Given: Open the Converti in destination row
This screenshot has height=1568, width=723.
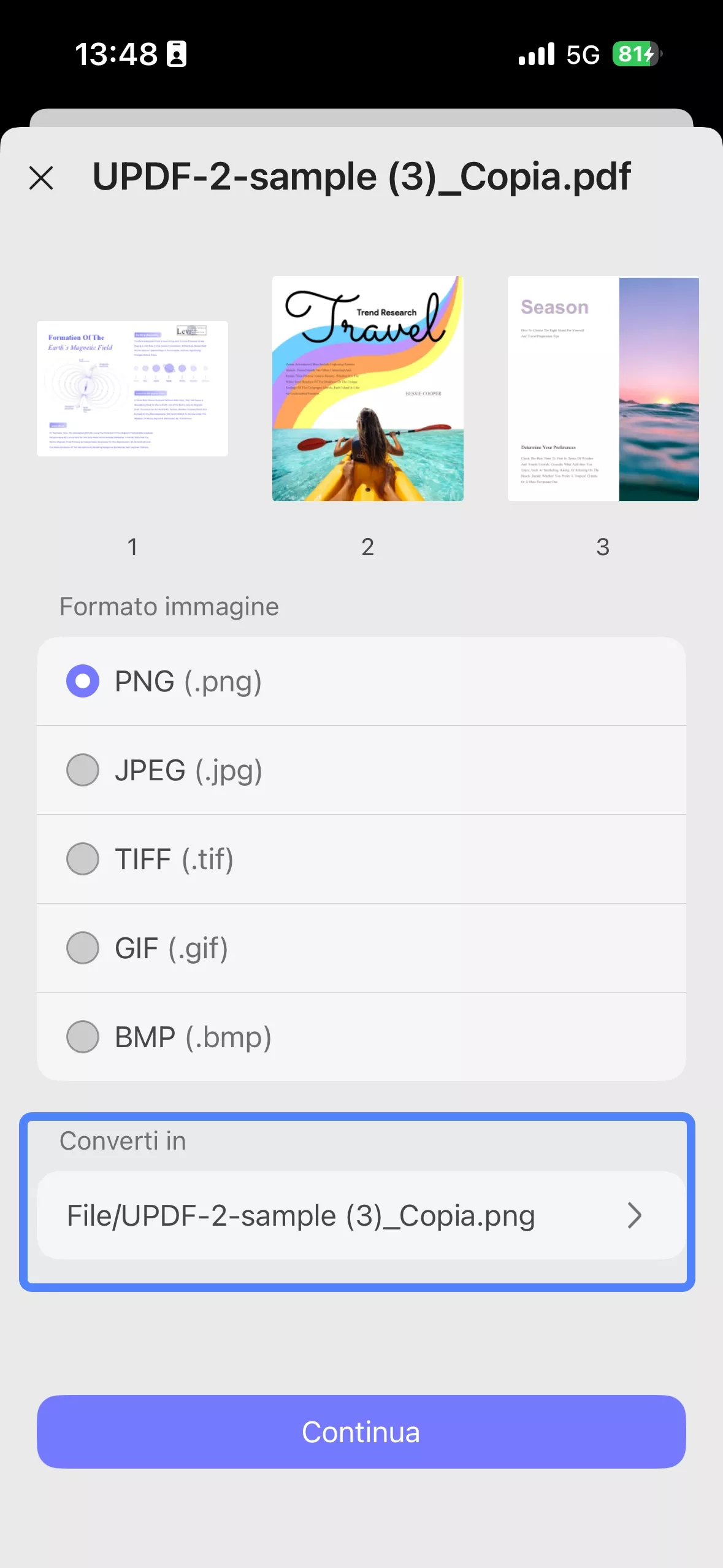Looking at the screenshot, I should click(x=361, y=1215).
